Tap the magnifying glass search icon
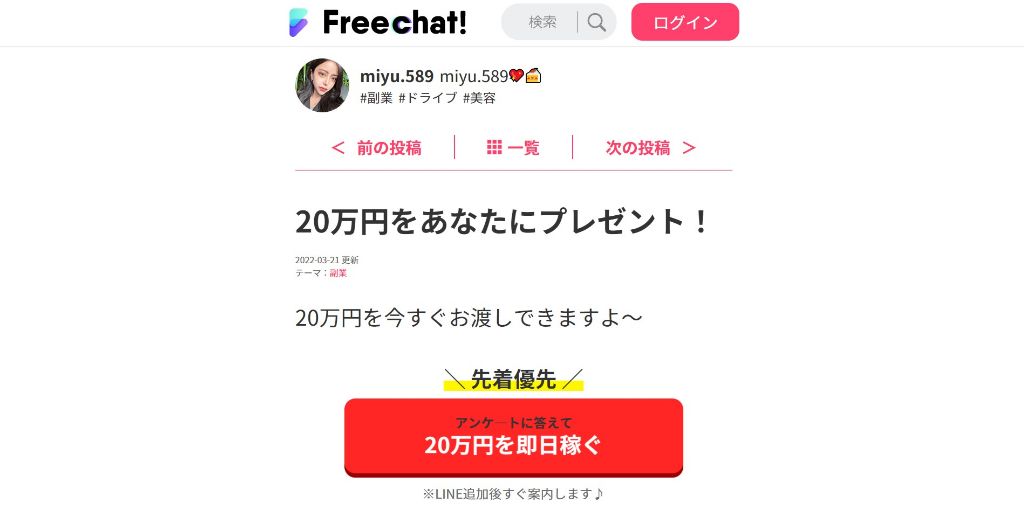The width and height of the screenshot is (1024, 513). pyautogui.click(x=597, y=22)
